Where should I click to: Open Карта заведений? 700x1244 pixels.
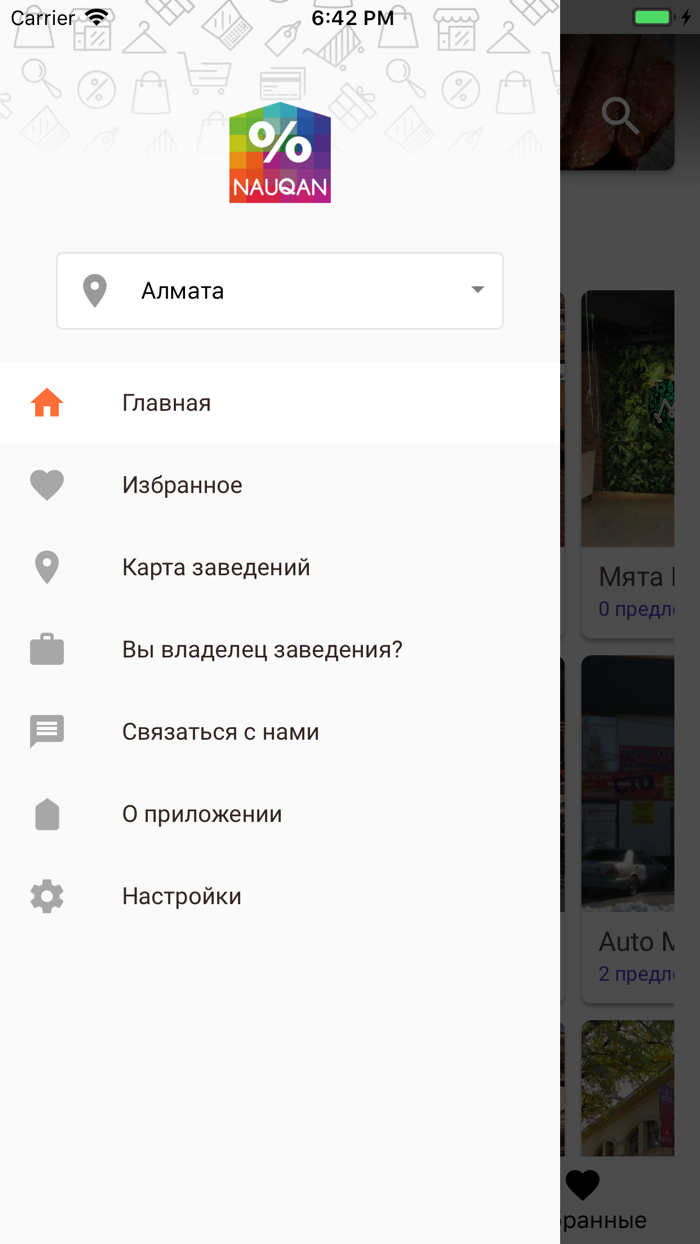pos(280,567)
